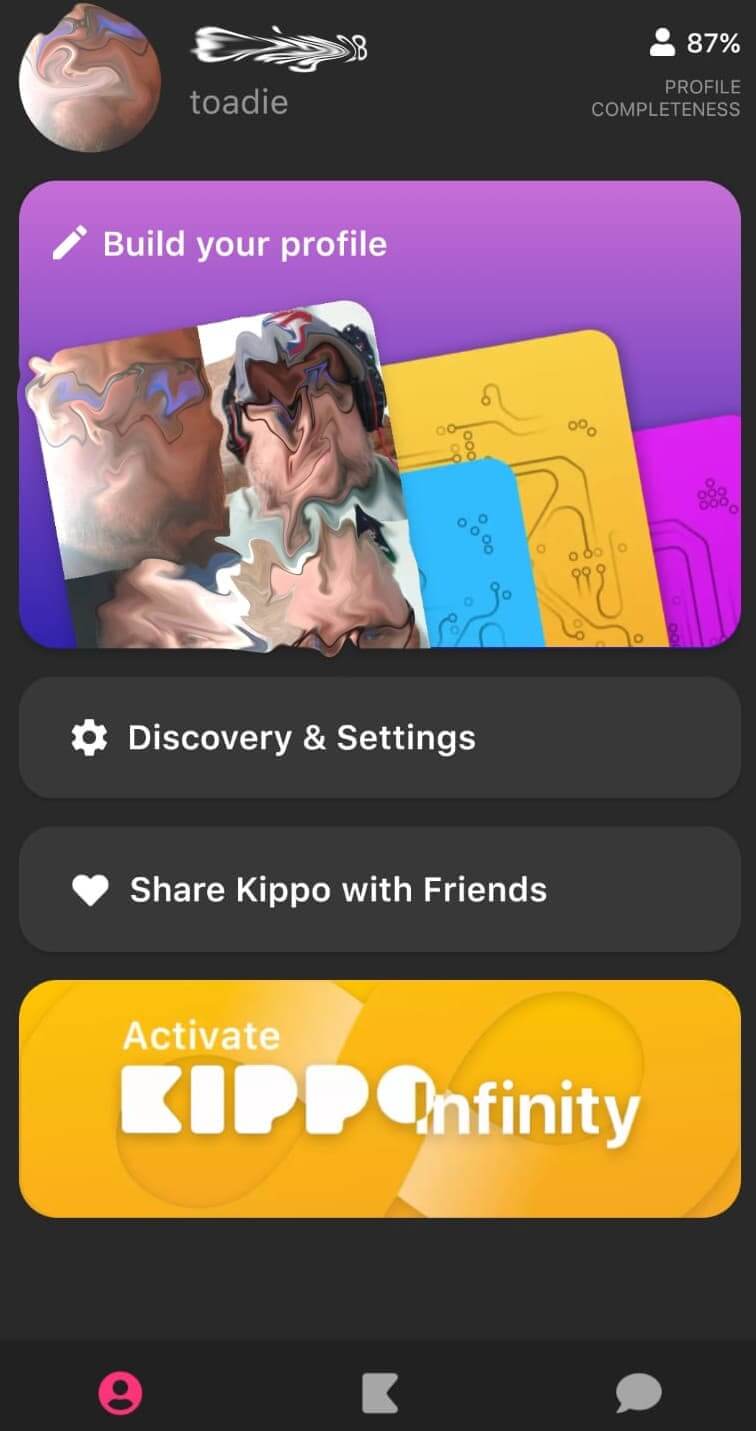The width and height of the screenshot is (756, 1431).
Task: Switch to the Kippo cards tab
Action: coord(379,1393)
